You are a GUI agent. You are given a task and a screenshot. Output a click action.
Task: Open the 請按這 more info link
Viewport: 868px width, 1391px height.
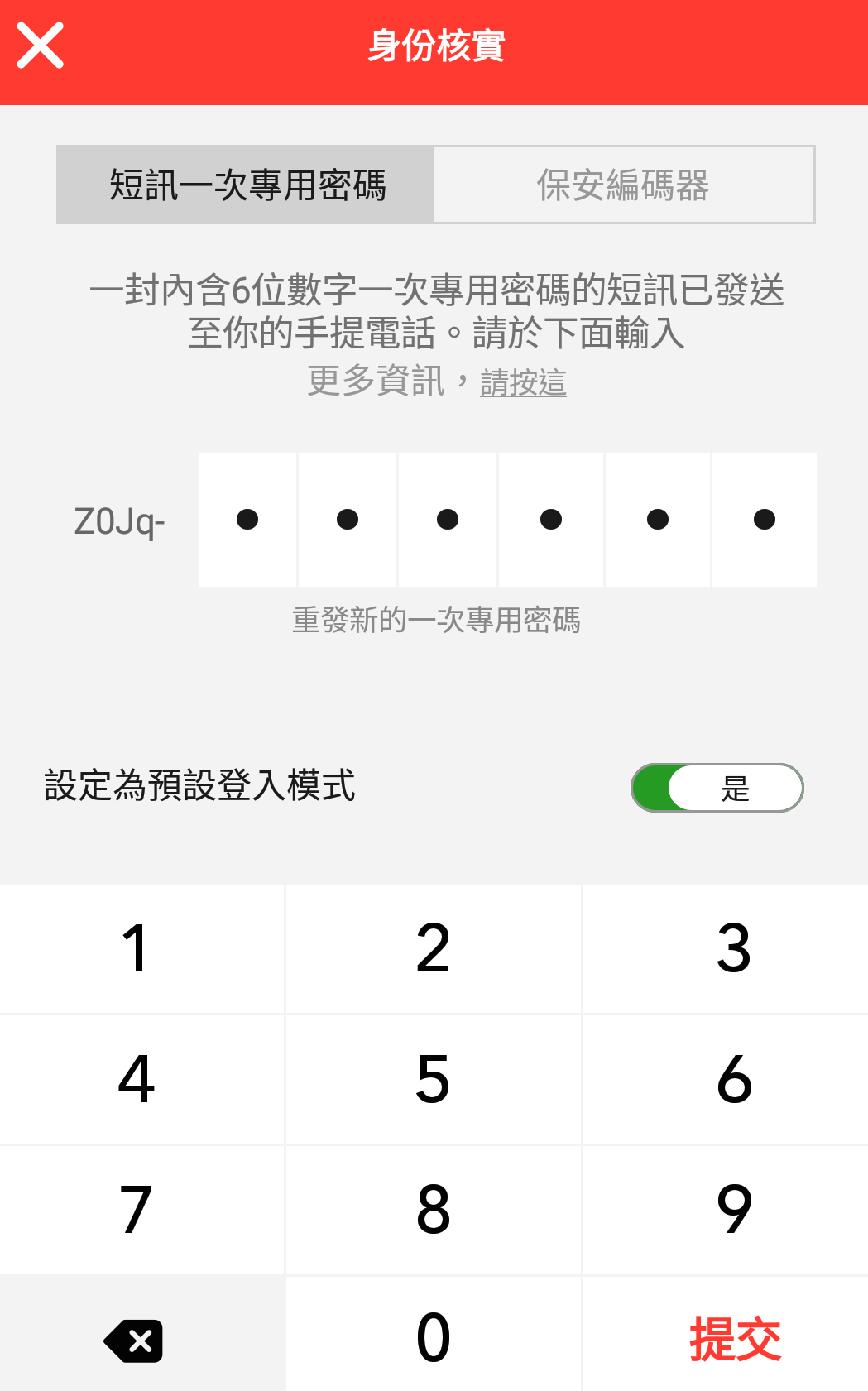coord(523,382)
